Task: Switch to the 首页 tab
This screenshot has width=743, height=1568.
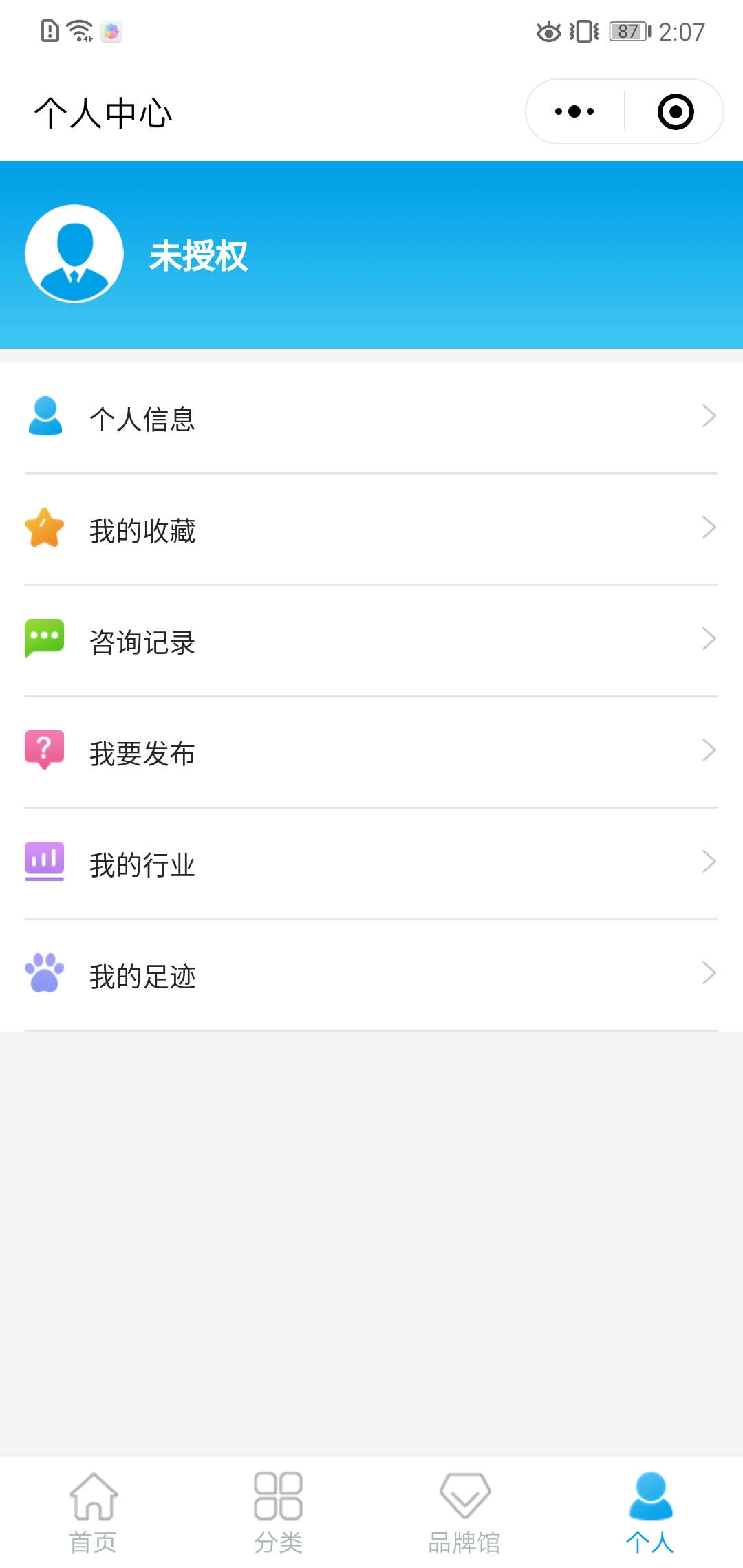Action: point(93,1513)
